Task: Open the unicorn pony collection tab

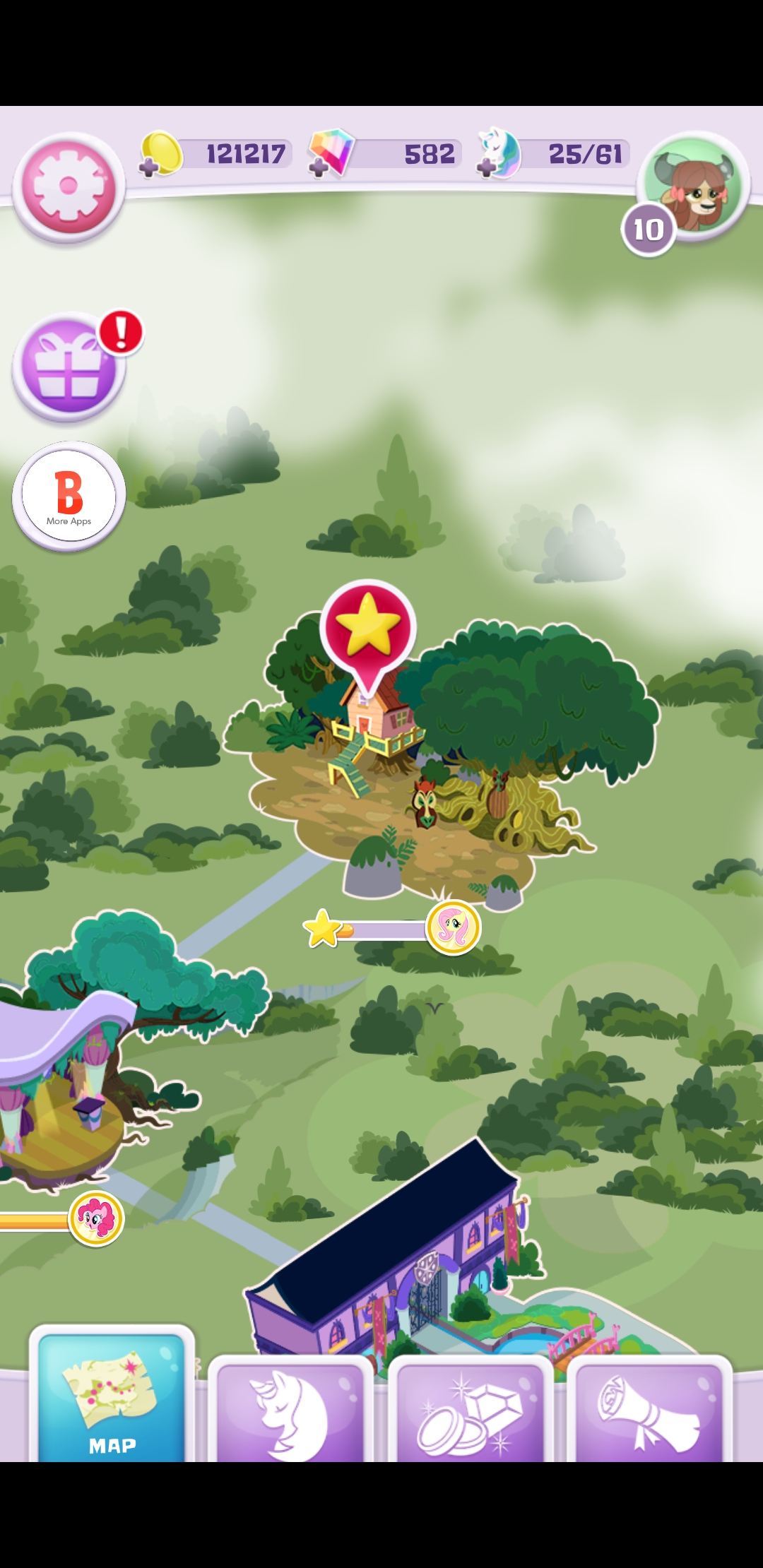Action: [x=290, y=1410]
